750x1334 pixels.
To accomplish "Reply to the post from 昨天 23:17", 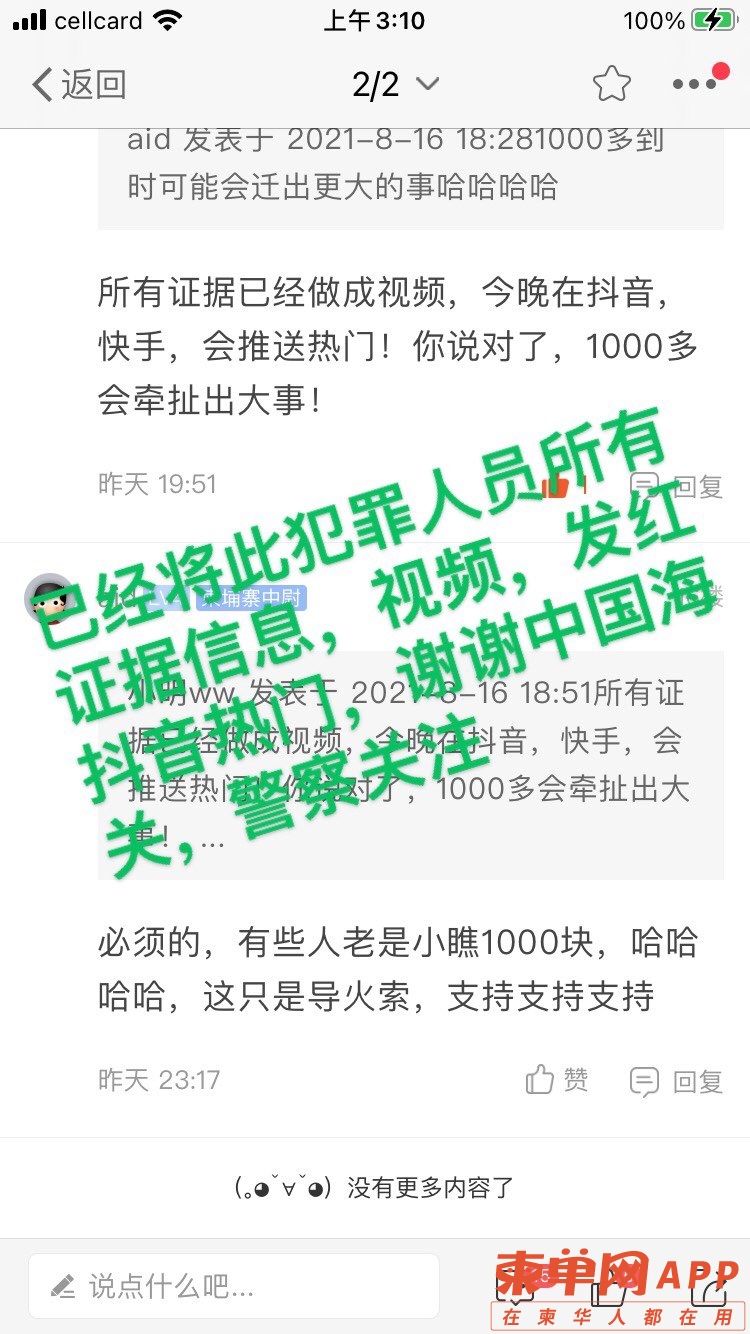I will (x=677, y=1081).
